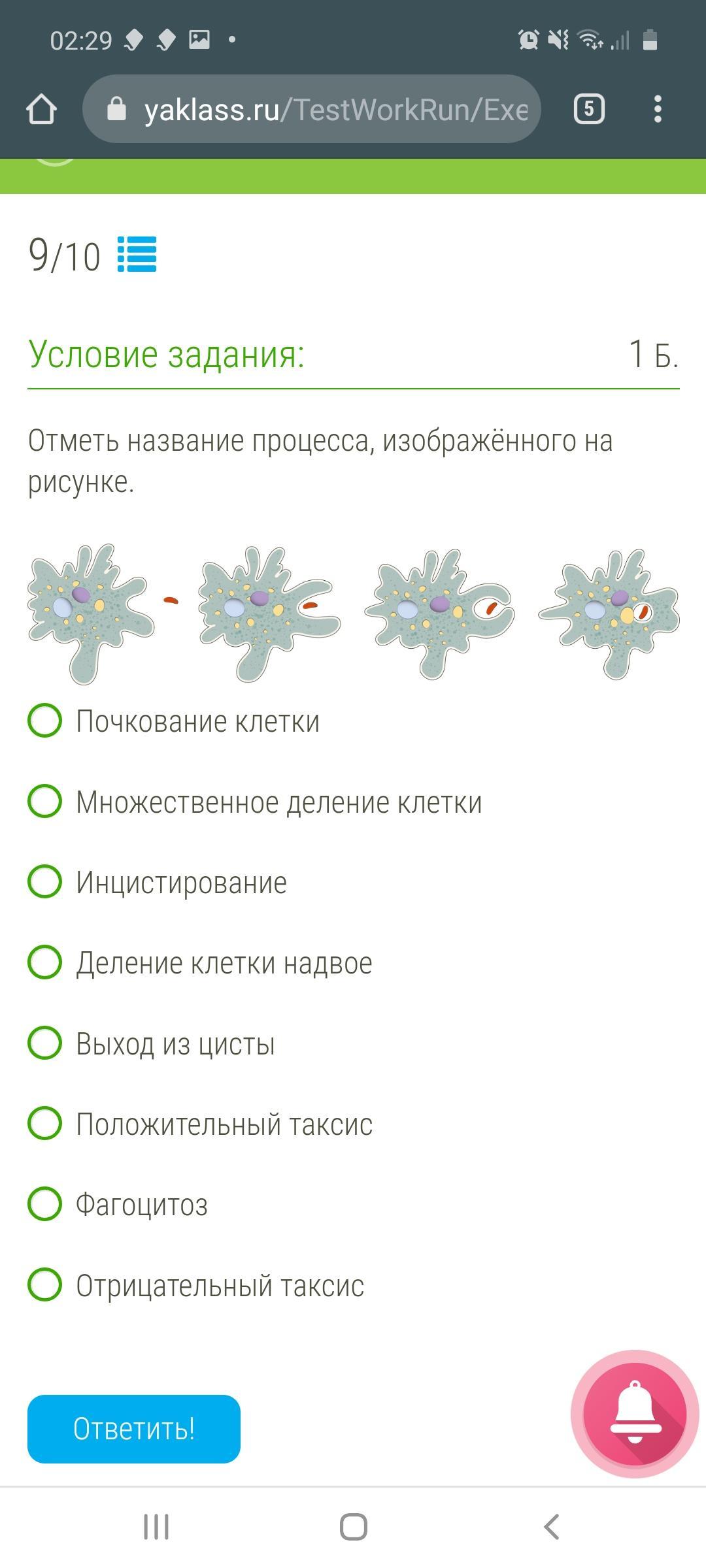Open the tab switcher showing 5 tabs
Image resolution: width=706 pixels, height=1568 pixels.
pyautogui.click(x=588, y=109)
